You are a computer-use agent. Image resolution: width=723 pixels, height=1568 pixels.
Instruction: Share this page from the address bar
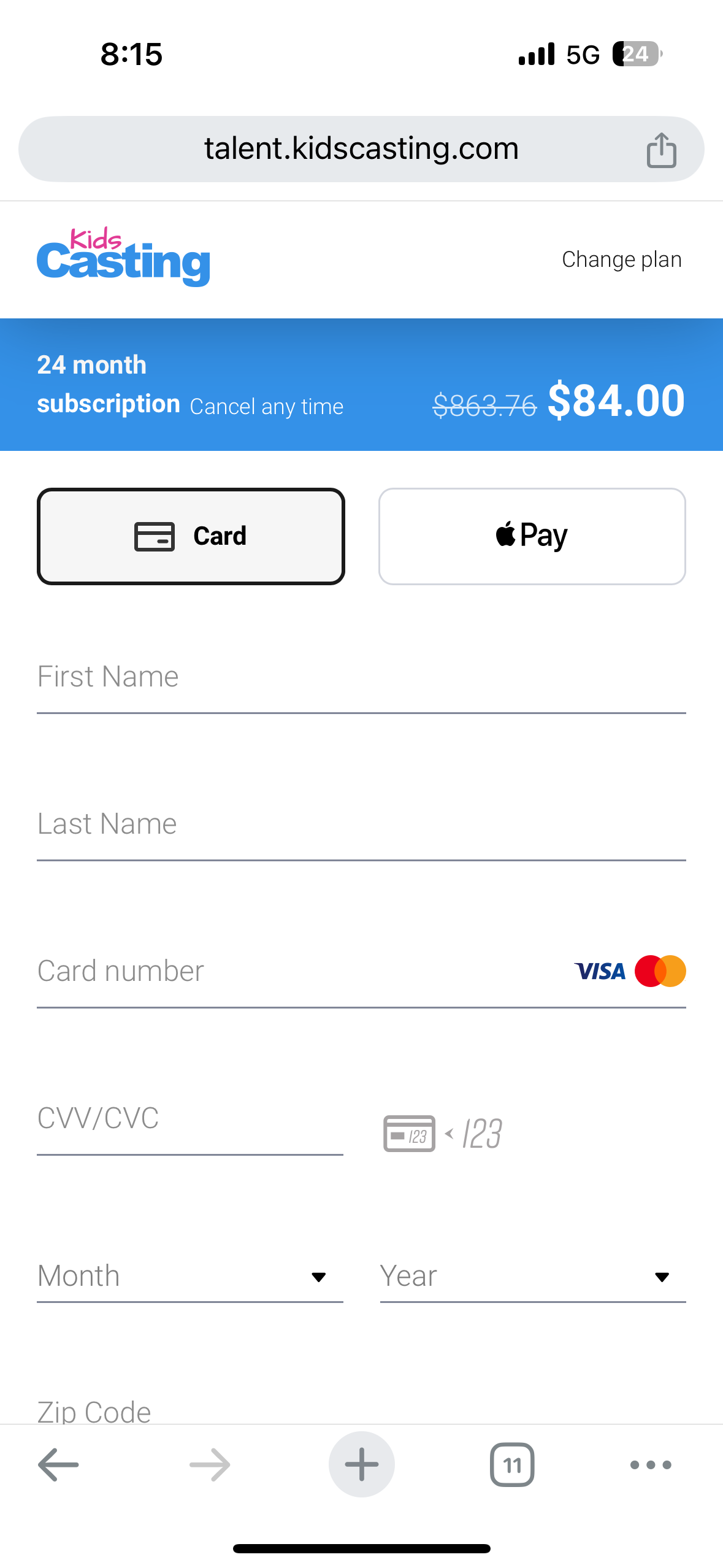pos(661,150)
